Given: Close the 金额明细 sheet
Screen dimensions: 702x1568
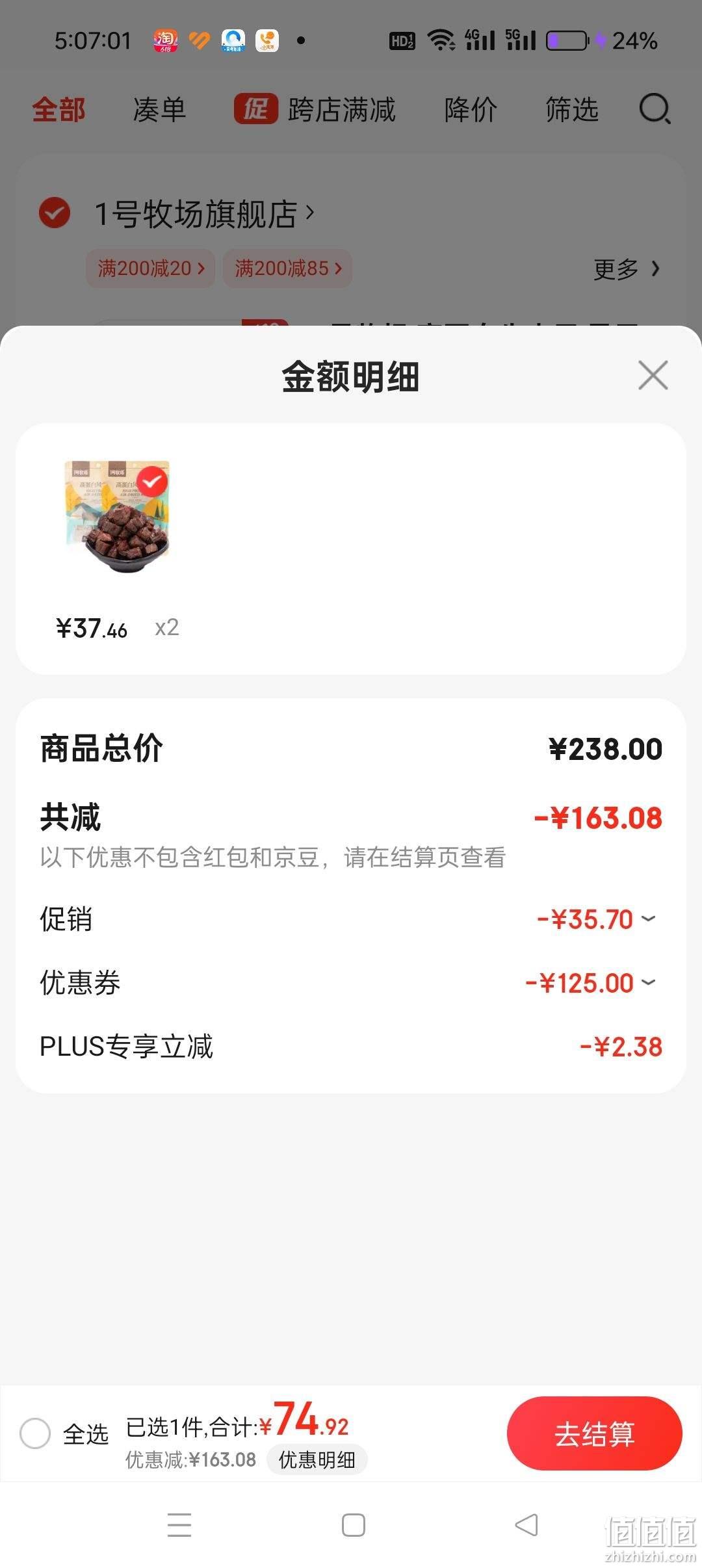Looking at the screenshot, I should click(653, 375).
